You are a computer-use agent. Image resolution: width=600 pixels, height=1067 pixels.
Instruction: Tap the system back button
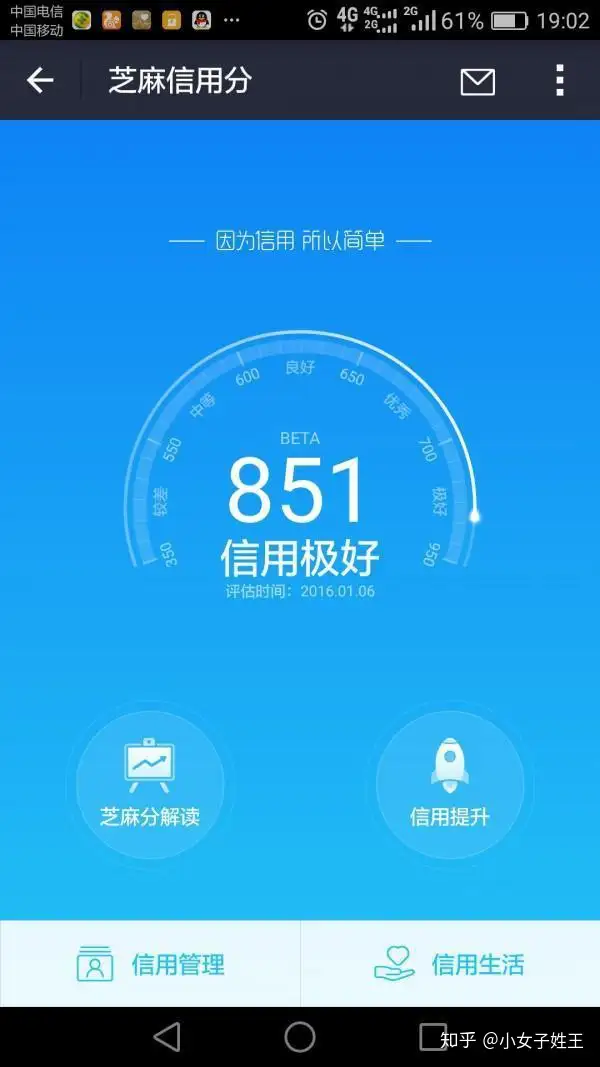[x=167, y=1037]
